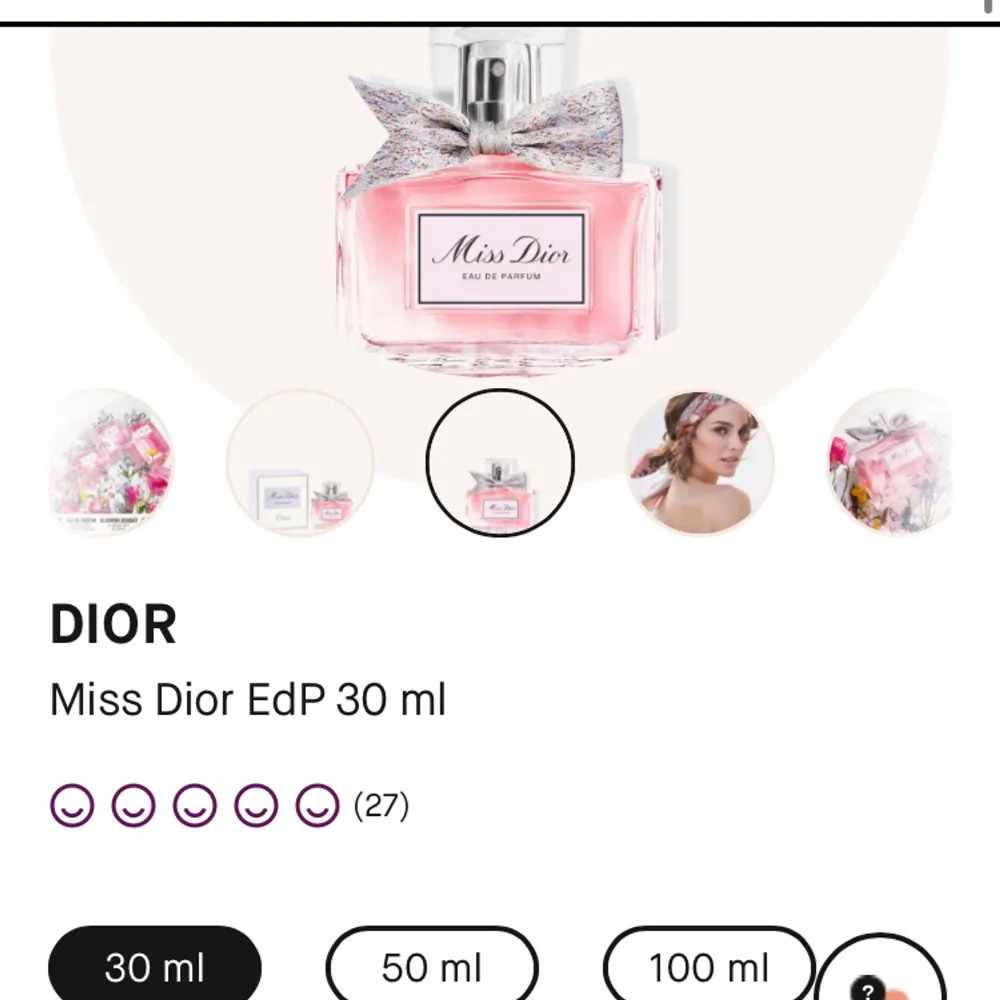The image size is (1000, 1000).
Task: Open the bottle among flowers thumbnail
Action: (888, 462)
